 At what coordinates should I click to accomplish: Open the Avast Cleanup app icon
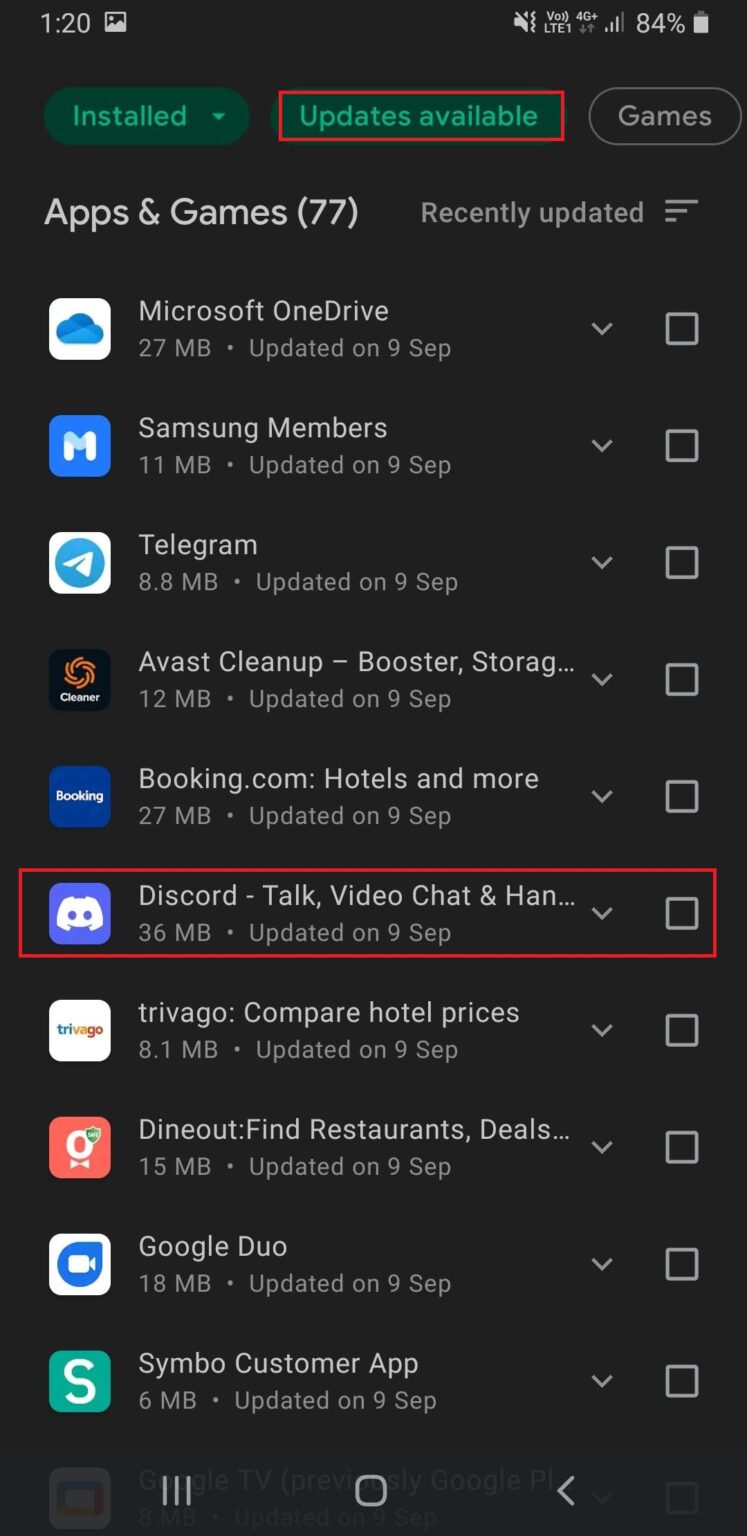(x=79, y=680)
